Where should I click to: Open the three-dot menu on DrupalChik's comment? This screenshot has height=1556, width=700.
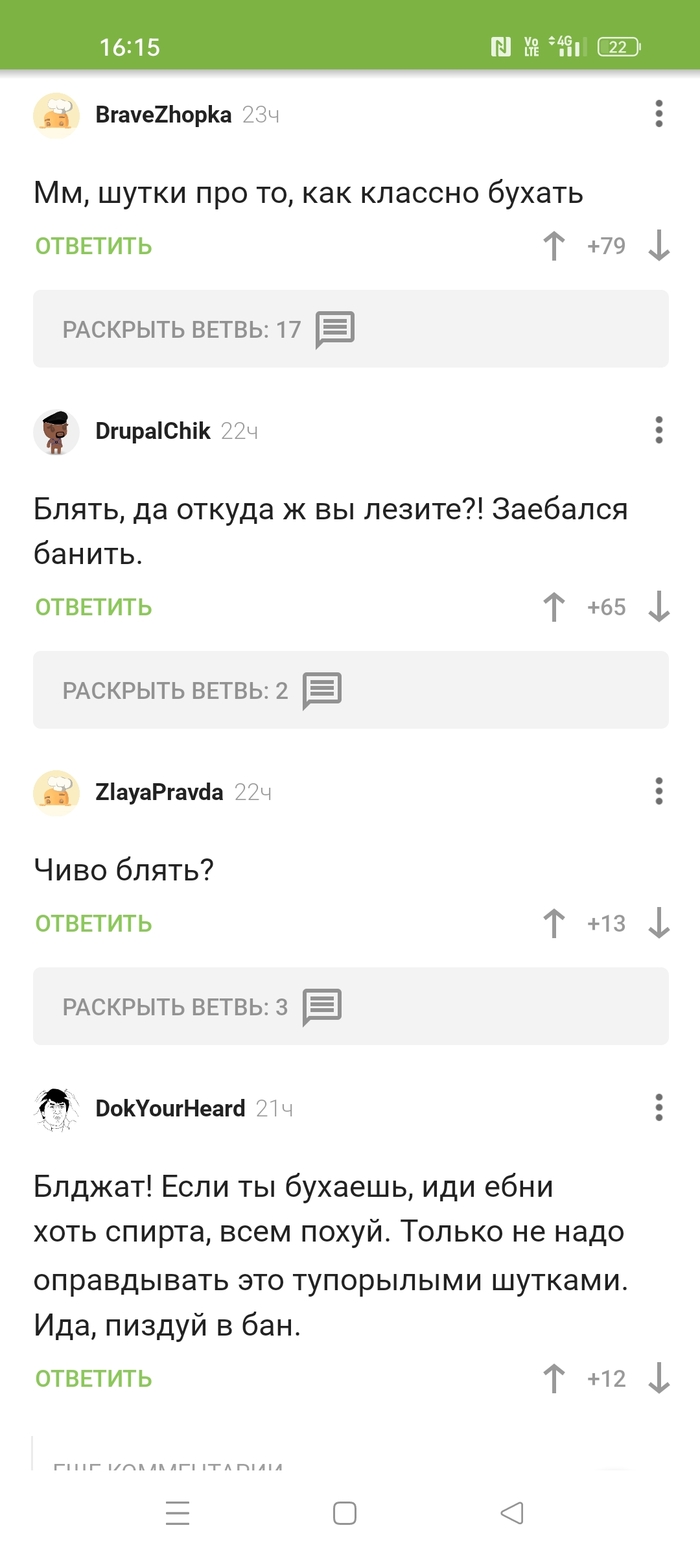(658, 431)
